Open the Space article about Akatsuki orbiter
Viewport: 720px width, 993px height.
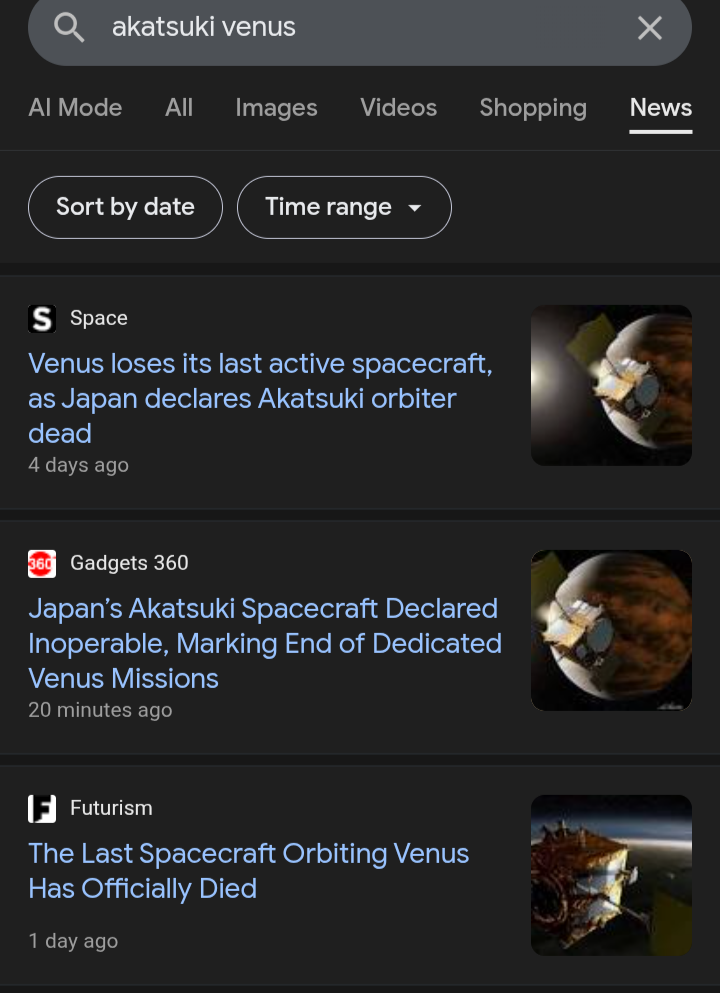point(260,398)
